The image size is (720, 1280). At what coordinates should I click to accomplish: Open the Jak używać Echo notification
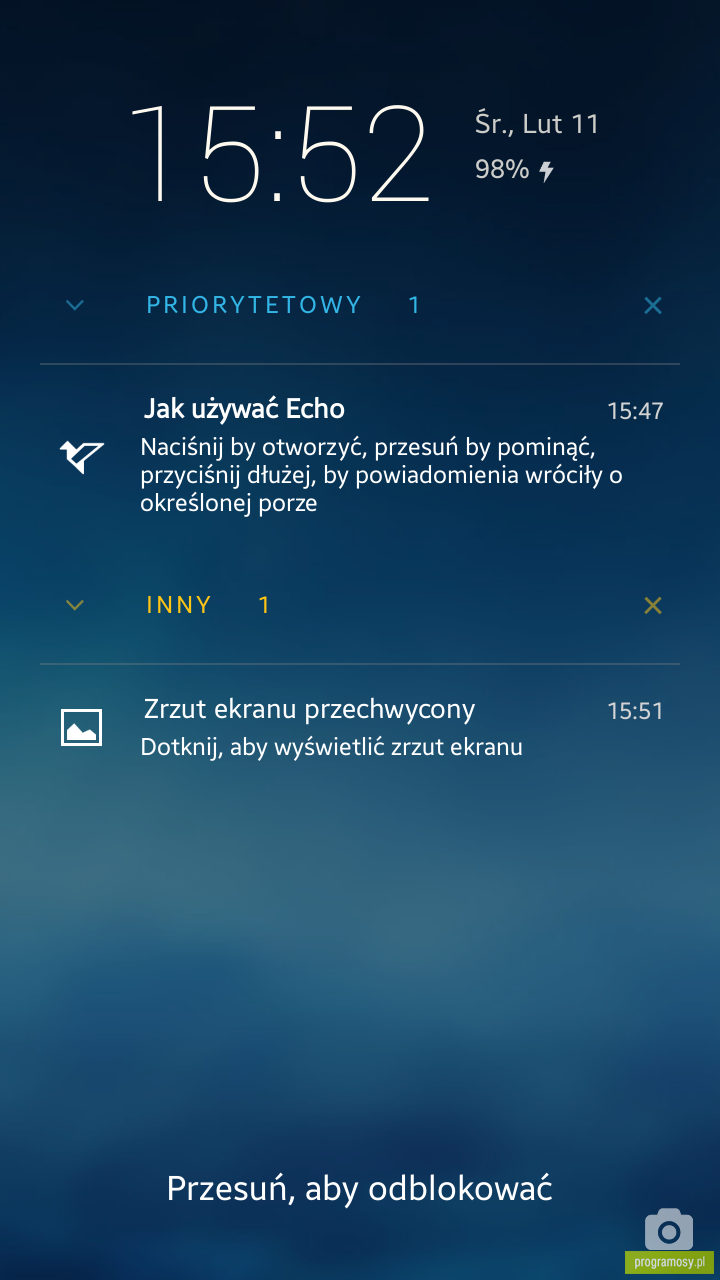pos(360,455)
